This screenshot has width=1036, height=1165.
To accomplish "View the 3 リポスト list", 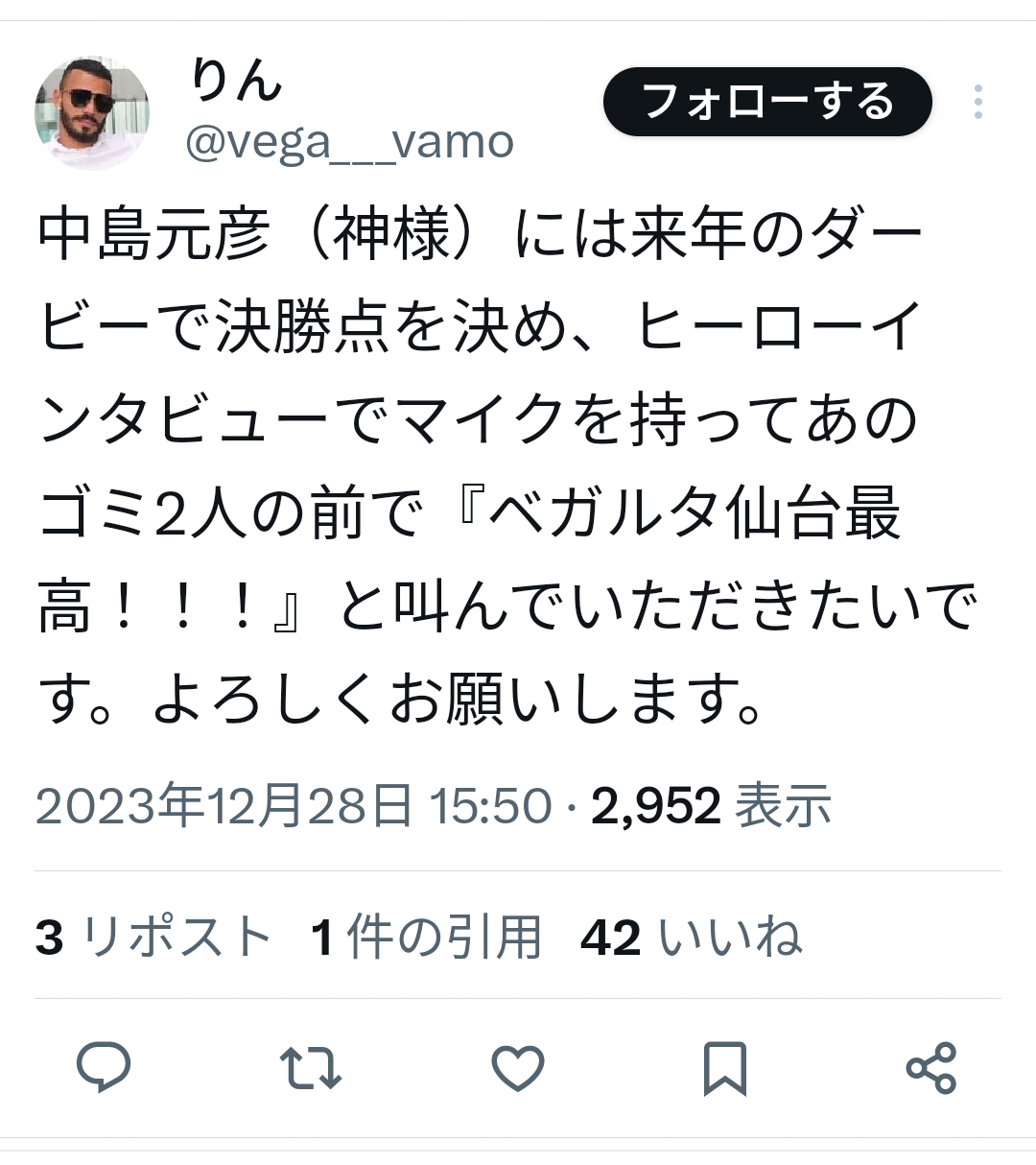I will coord(153,937).
